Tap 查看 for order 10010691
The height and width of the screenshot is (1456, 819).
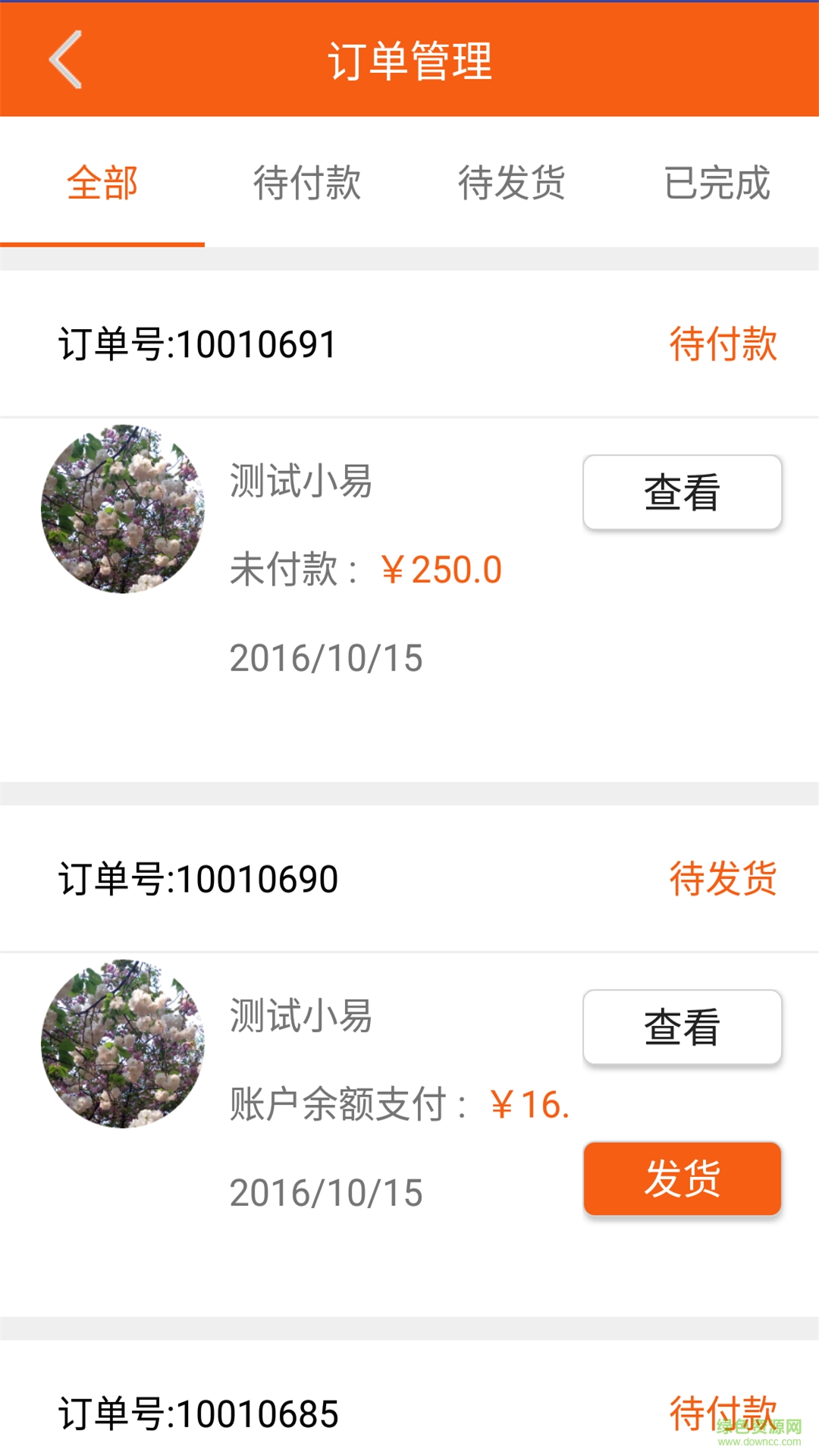coord(682,492)
